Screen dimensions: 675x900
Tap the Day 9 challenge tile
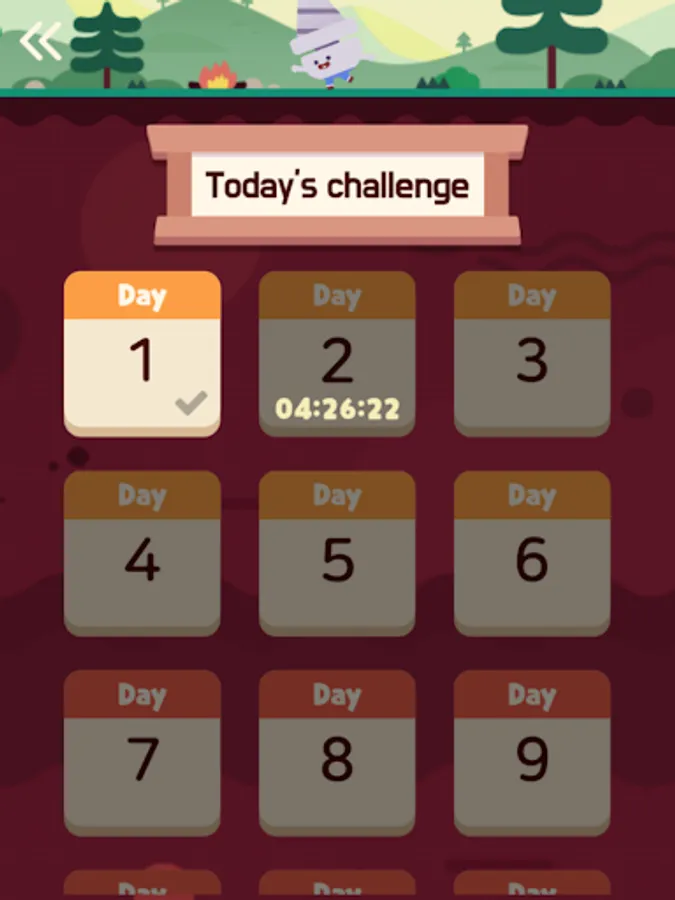pos(532,753)
